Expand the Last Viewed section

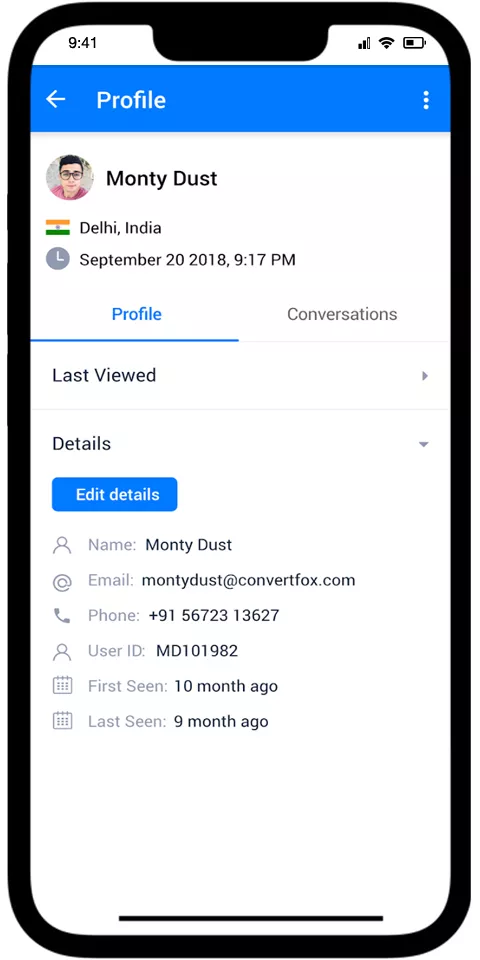(x=240, y=375)
